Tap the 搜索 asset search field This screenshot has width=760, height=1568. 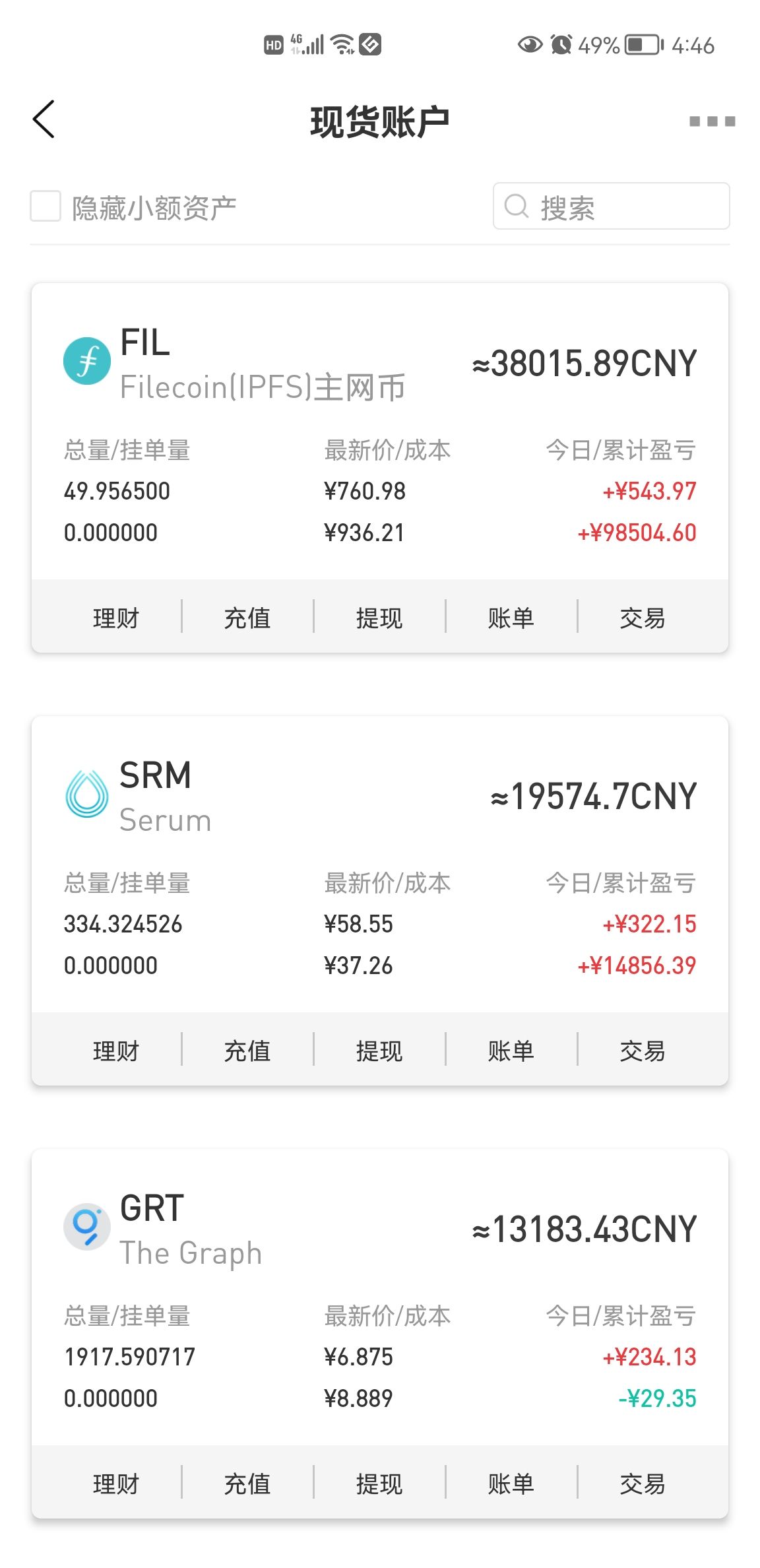pos(611,207)
